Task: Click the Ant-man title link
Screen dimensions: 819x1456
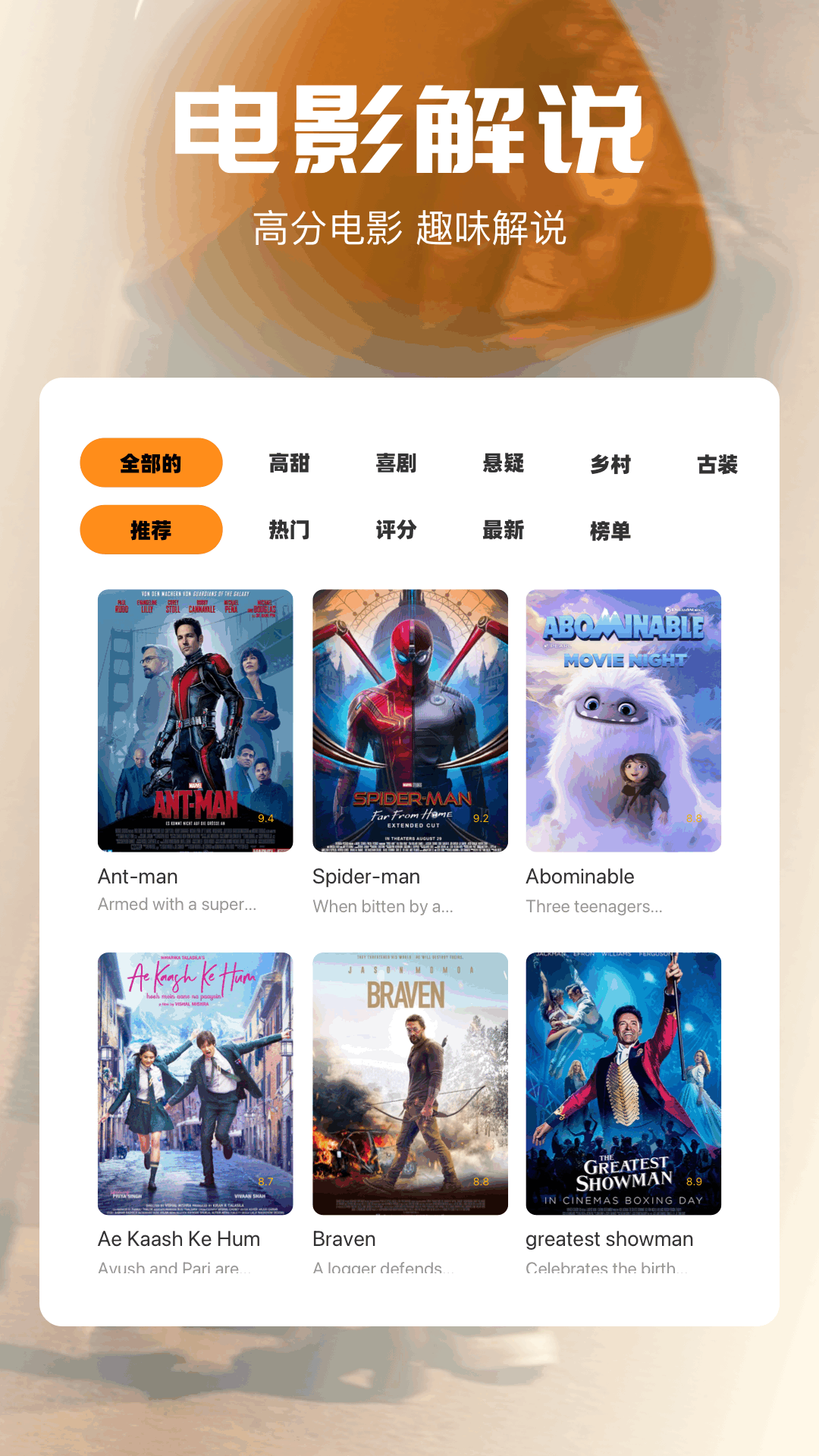Action: [137, 877]
